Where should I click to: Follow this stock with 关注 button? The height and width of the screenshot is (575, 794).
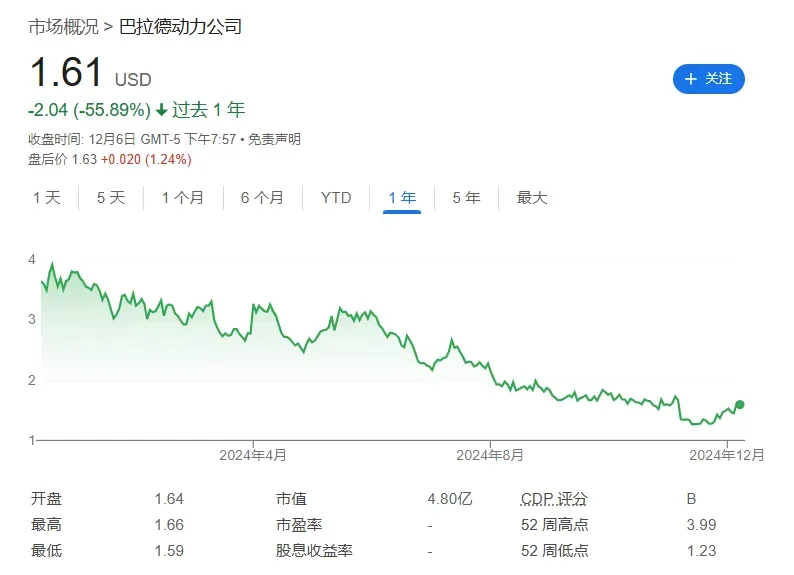click(x=708, y=79)
